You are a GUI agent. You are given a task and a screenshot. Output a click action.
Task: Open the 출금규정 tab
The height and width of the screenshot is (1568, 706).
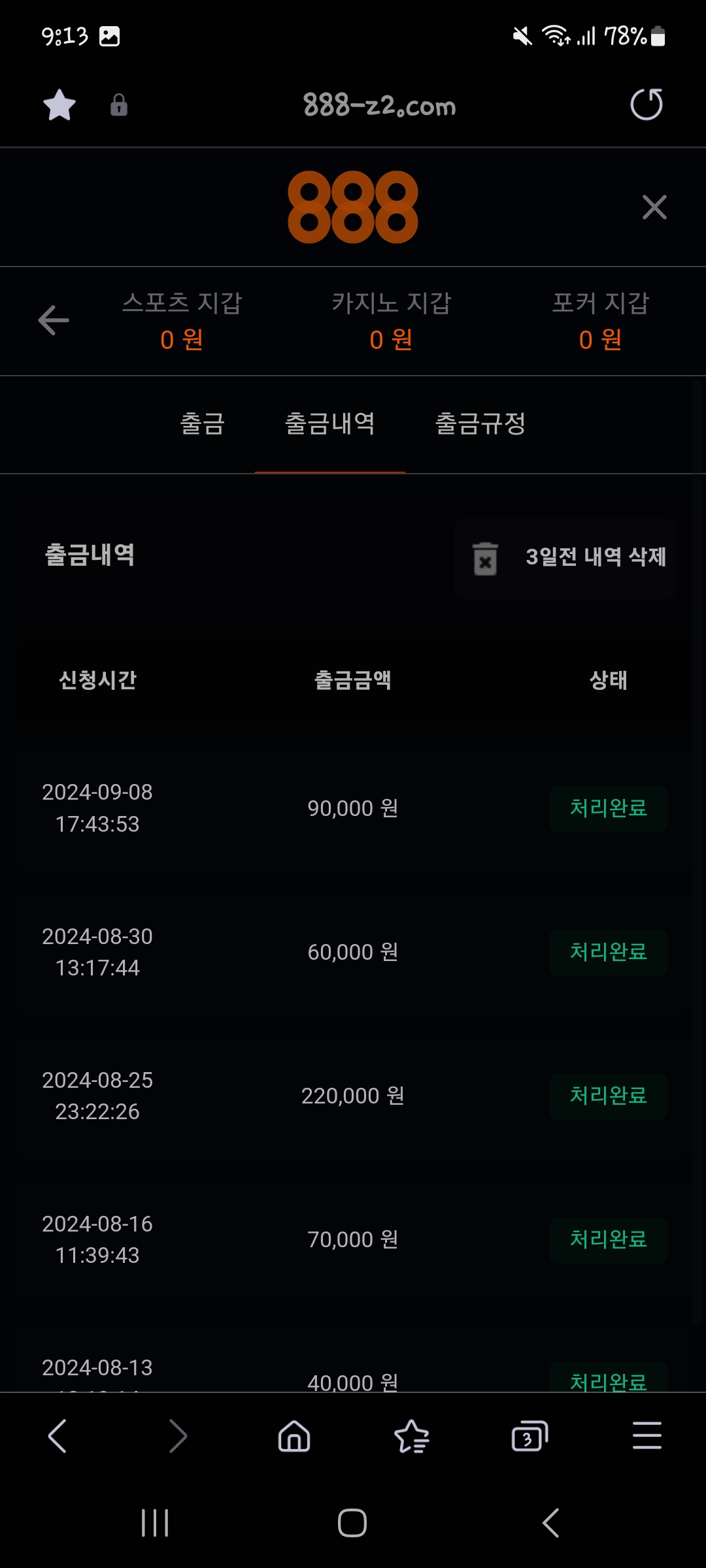tap(480, 424)
